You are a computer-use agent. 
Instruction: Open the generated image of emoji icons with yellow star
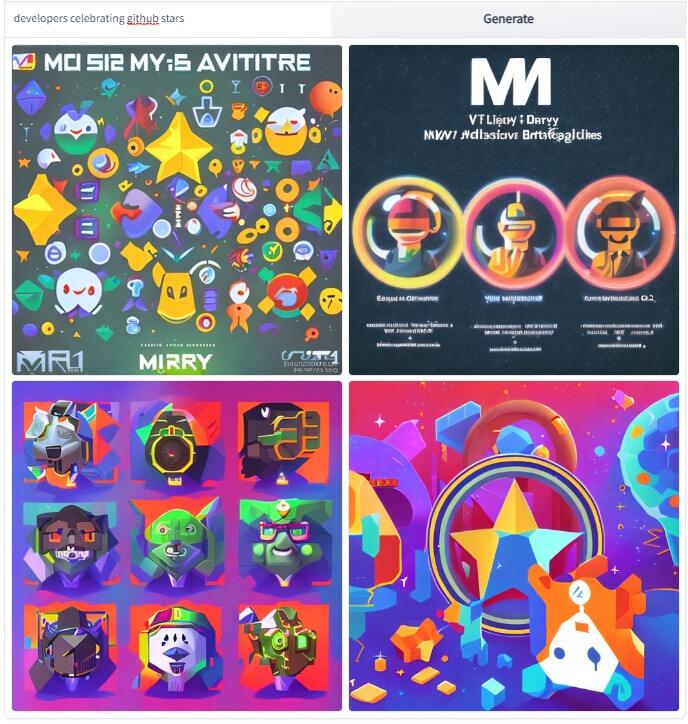(177, 210)
